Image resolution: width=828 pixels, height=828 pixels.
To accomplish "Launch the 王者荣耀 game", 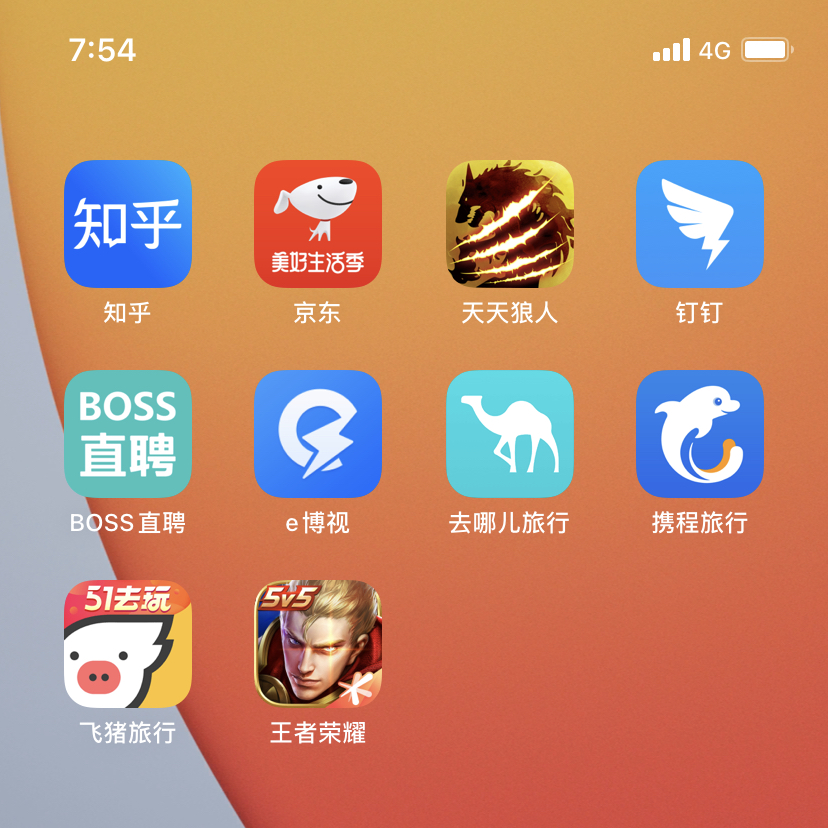I will 317,643.
